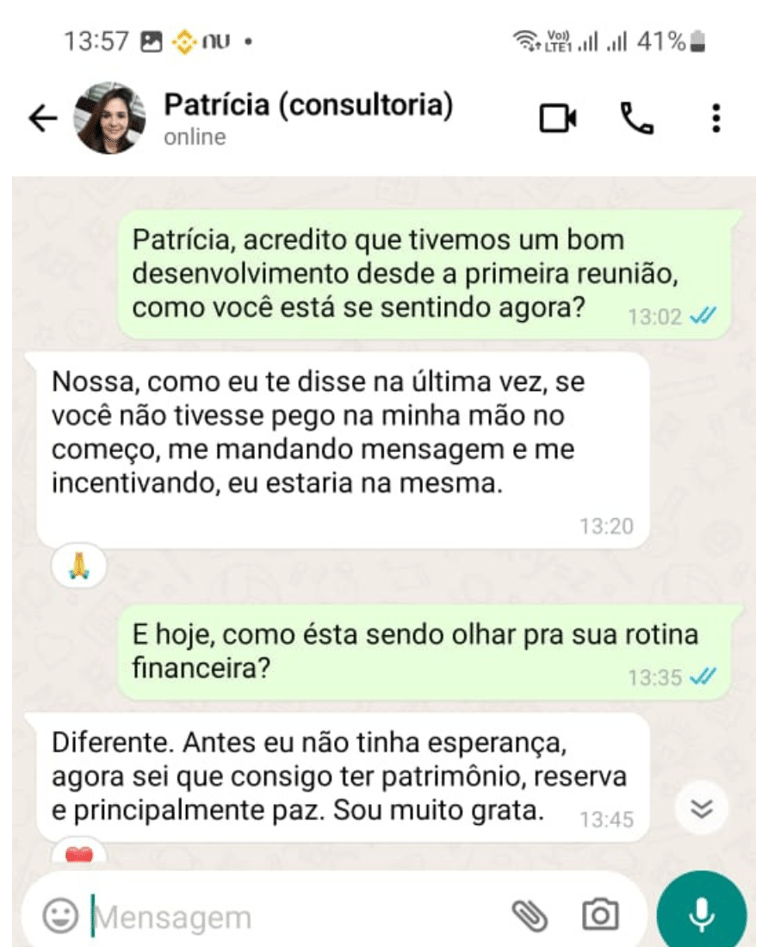Jump to the latest messages
Viewport: 768px width, 947px height.
point(702,808)
